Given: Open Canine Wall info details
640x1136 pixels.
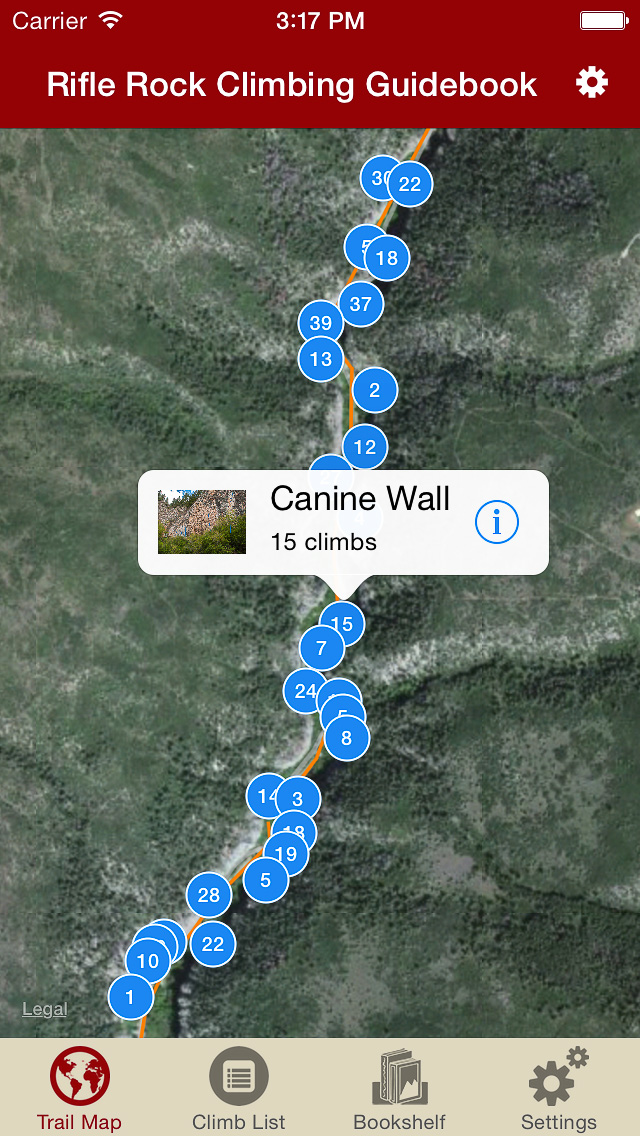Looking at the screenshot, I should pyautogui.click(x=497, y=522).
